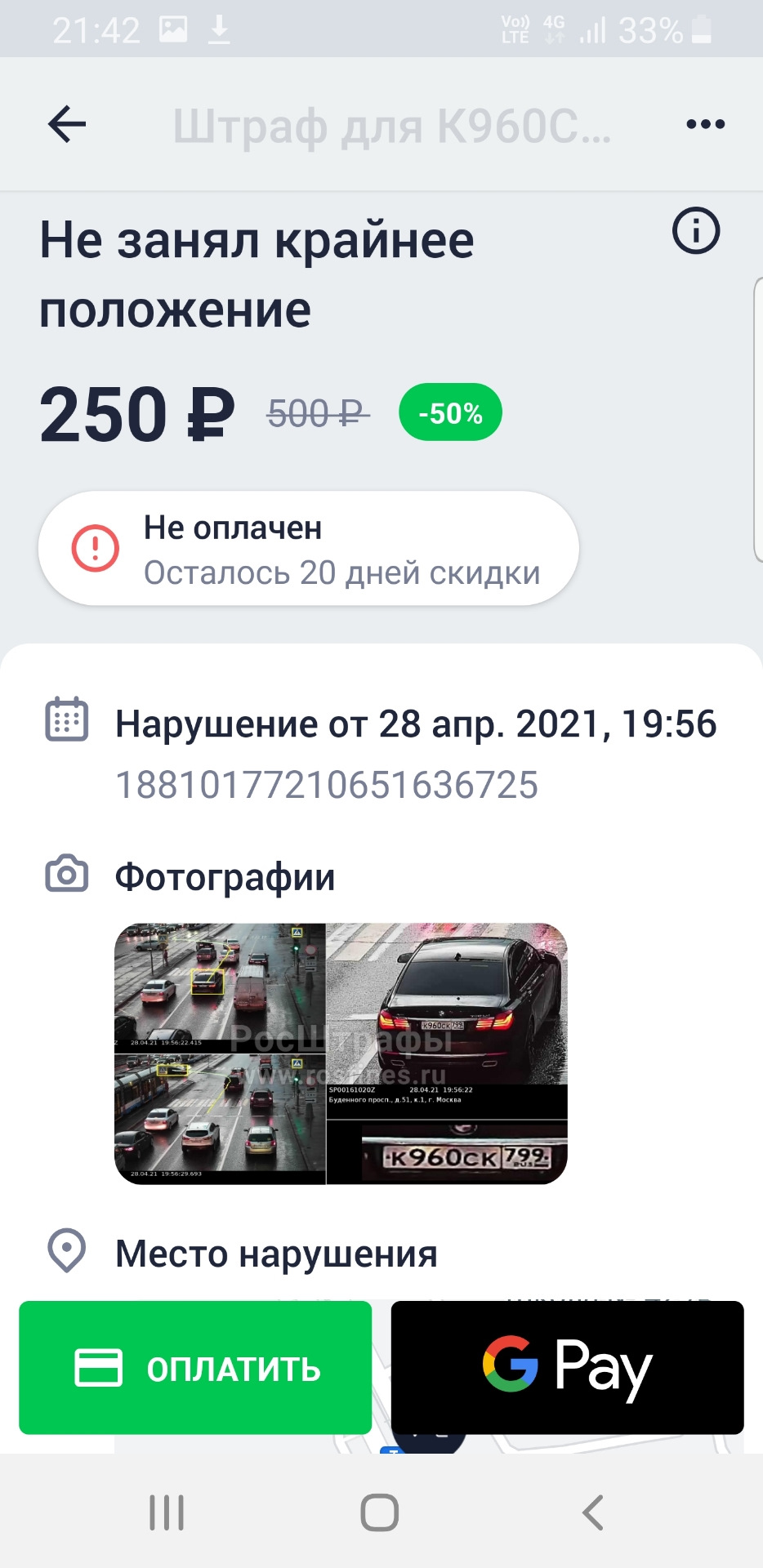
Task: Go back from the fine details
Action: [x=67, y=125]
